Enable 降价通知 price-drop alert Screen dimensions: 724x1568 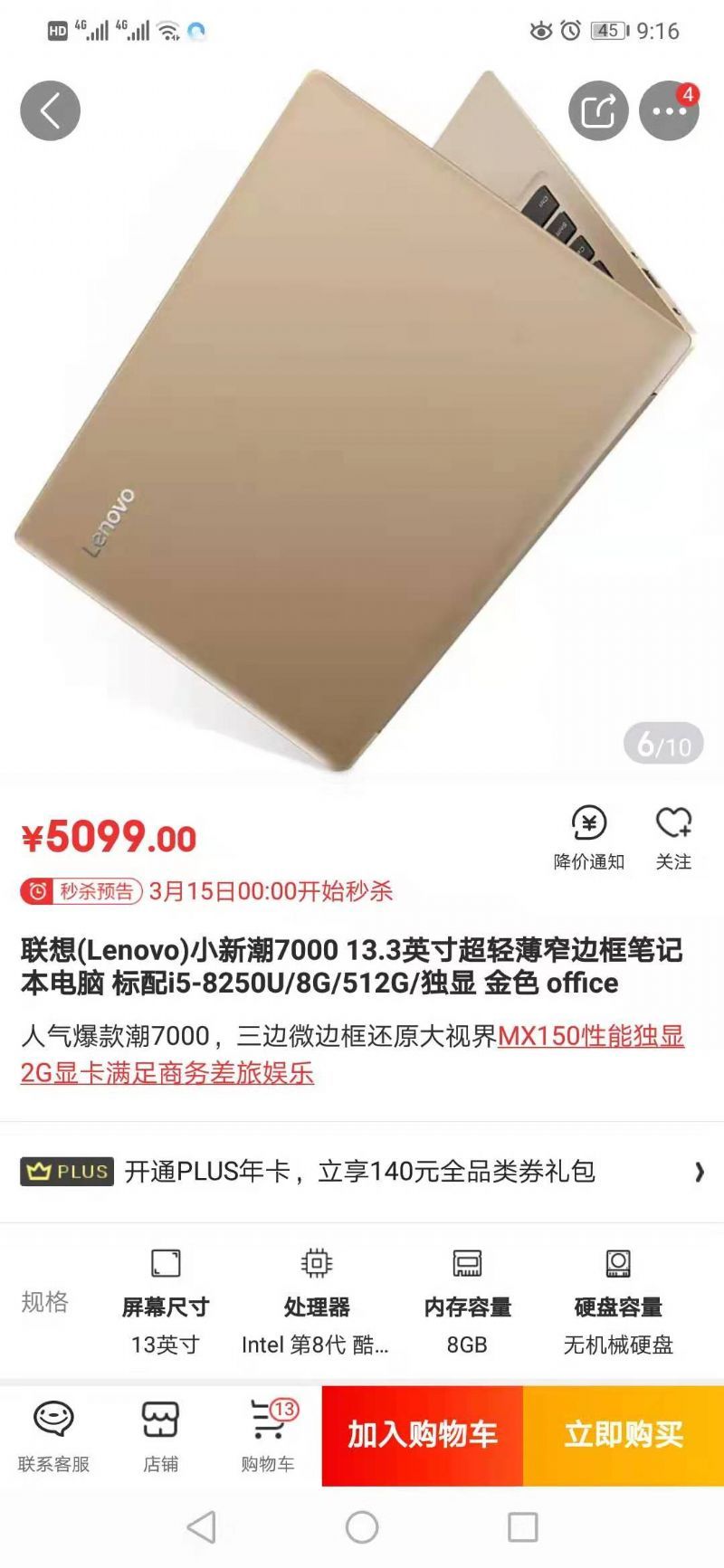(x=589, y=838)
